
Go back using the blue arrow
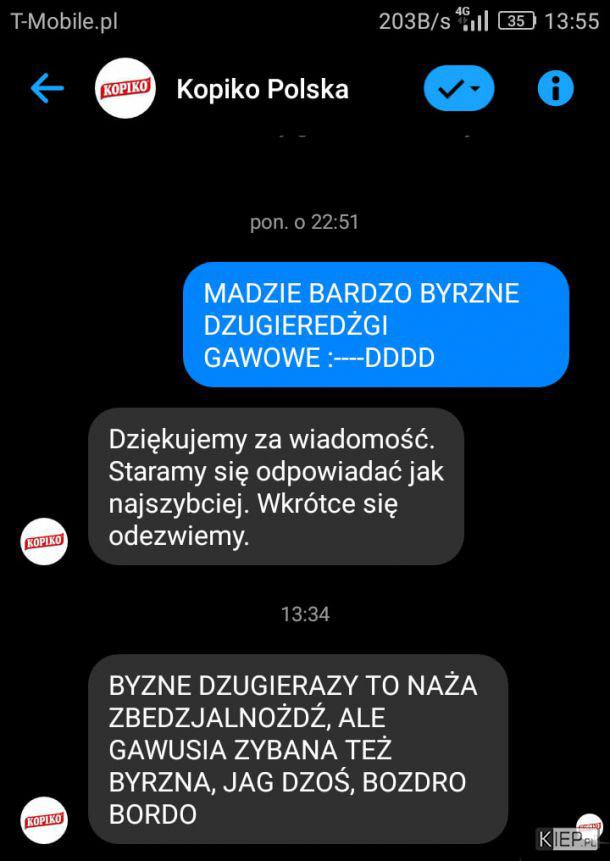47,89
